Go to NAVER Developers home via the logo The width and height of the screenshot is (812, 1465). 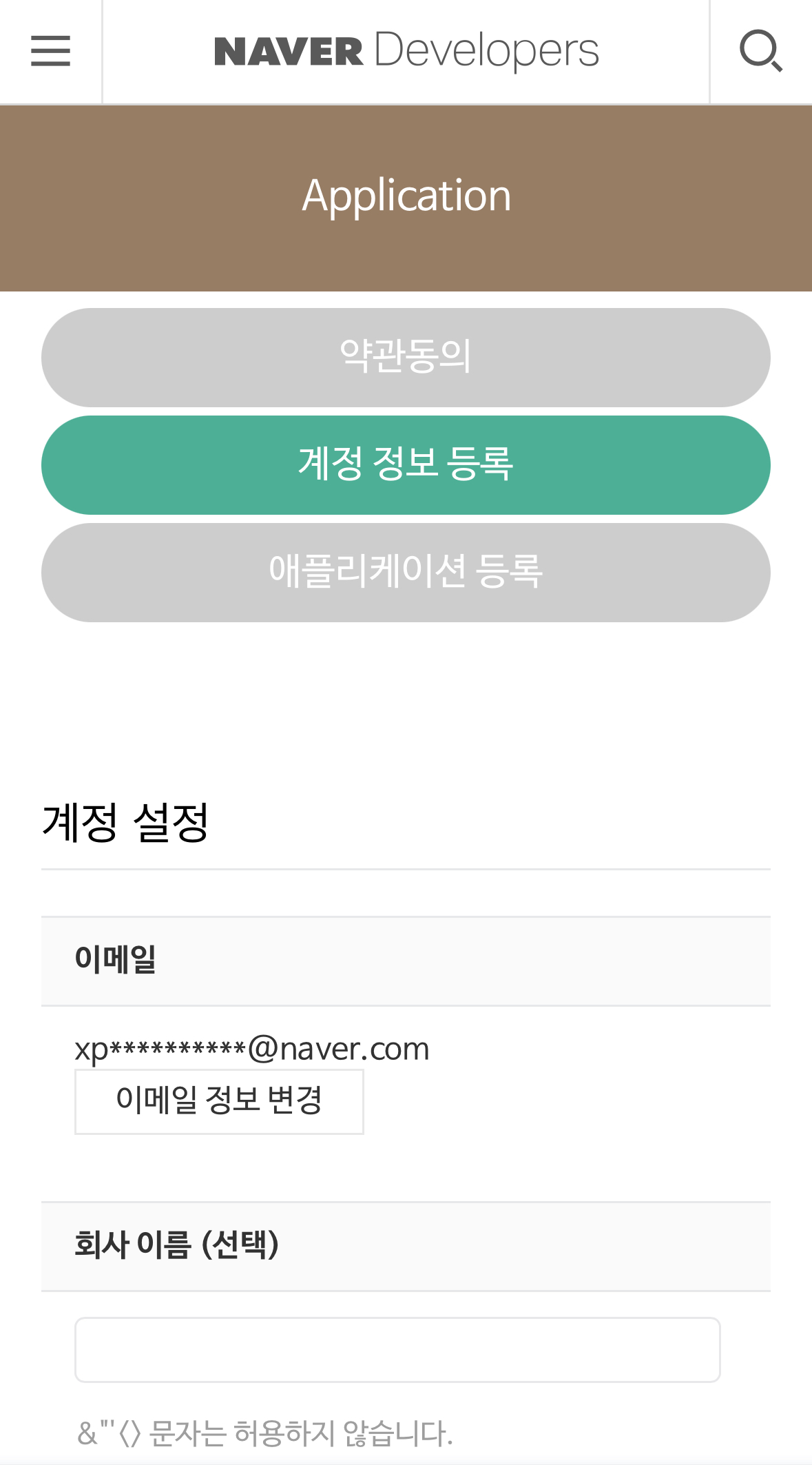click(406, 51)
